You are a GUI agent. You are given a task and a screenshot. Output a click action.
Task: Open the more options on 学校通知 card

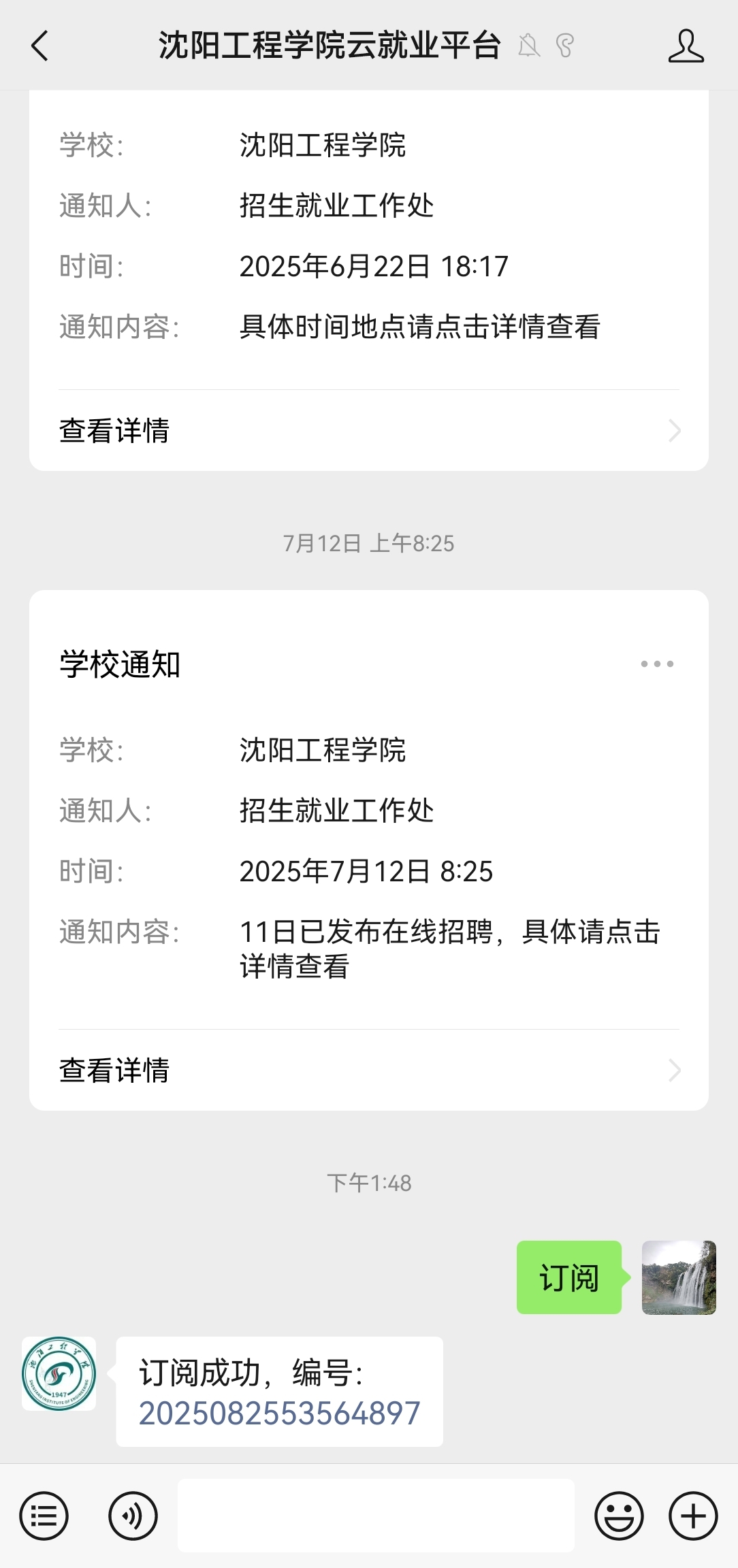[x=657, y=664]
